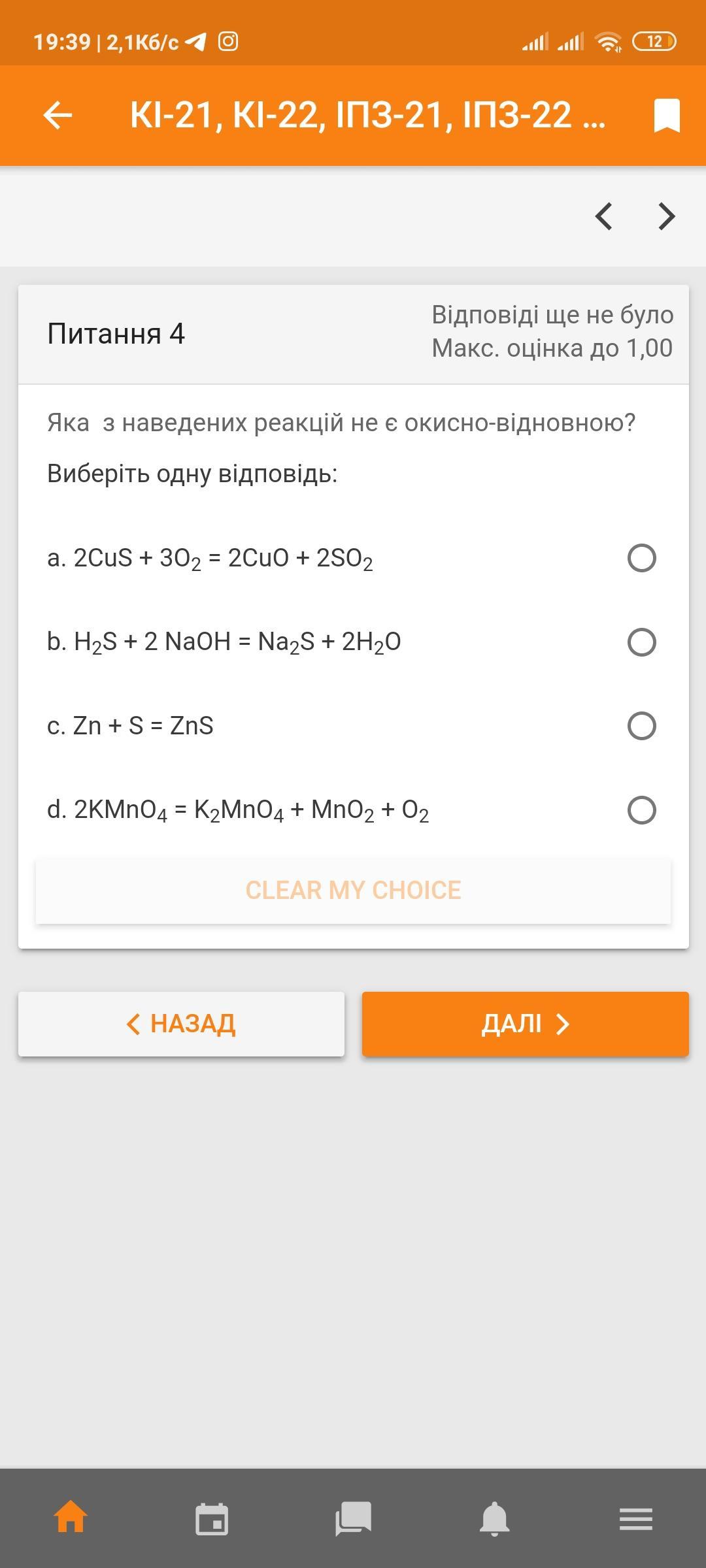Open the calendar tab
The width and height of the screenshot is (706, 1568).
pos(212,1518)
